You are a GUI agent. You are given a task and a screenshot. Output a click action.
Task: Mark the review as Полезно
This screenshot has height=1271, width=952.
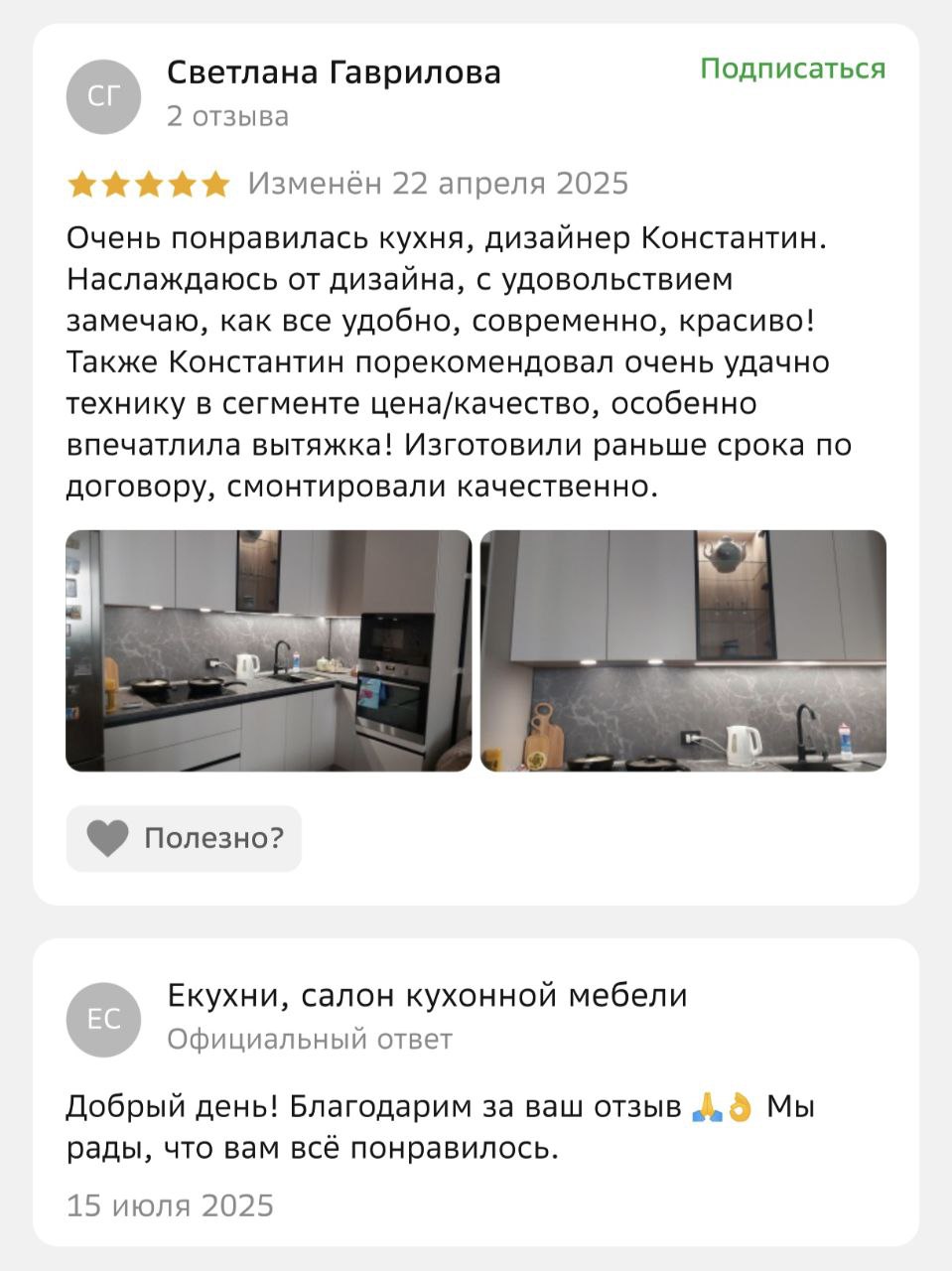point(184,838)
